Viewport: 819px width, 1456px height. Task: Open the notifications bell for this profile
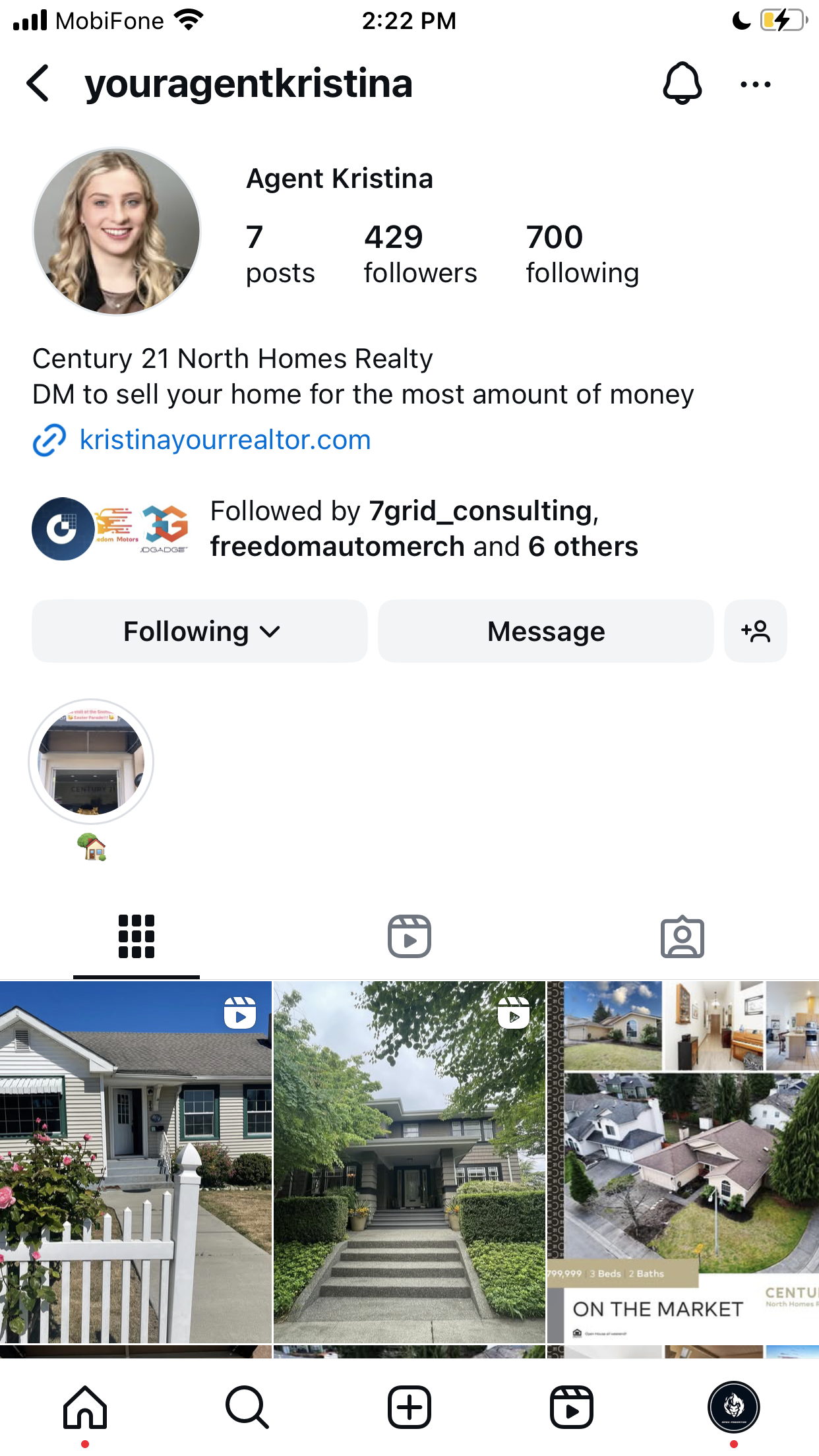tap(682, 84)
